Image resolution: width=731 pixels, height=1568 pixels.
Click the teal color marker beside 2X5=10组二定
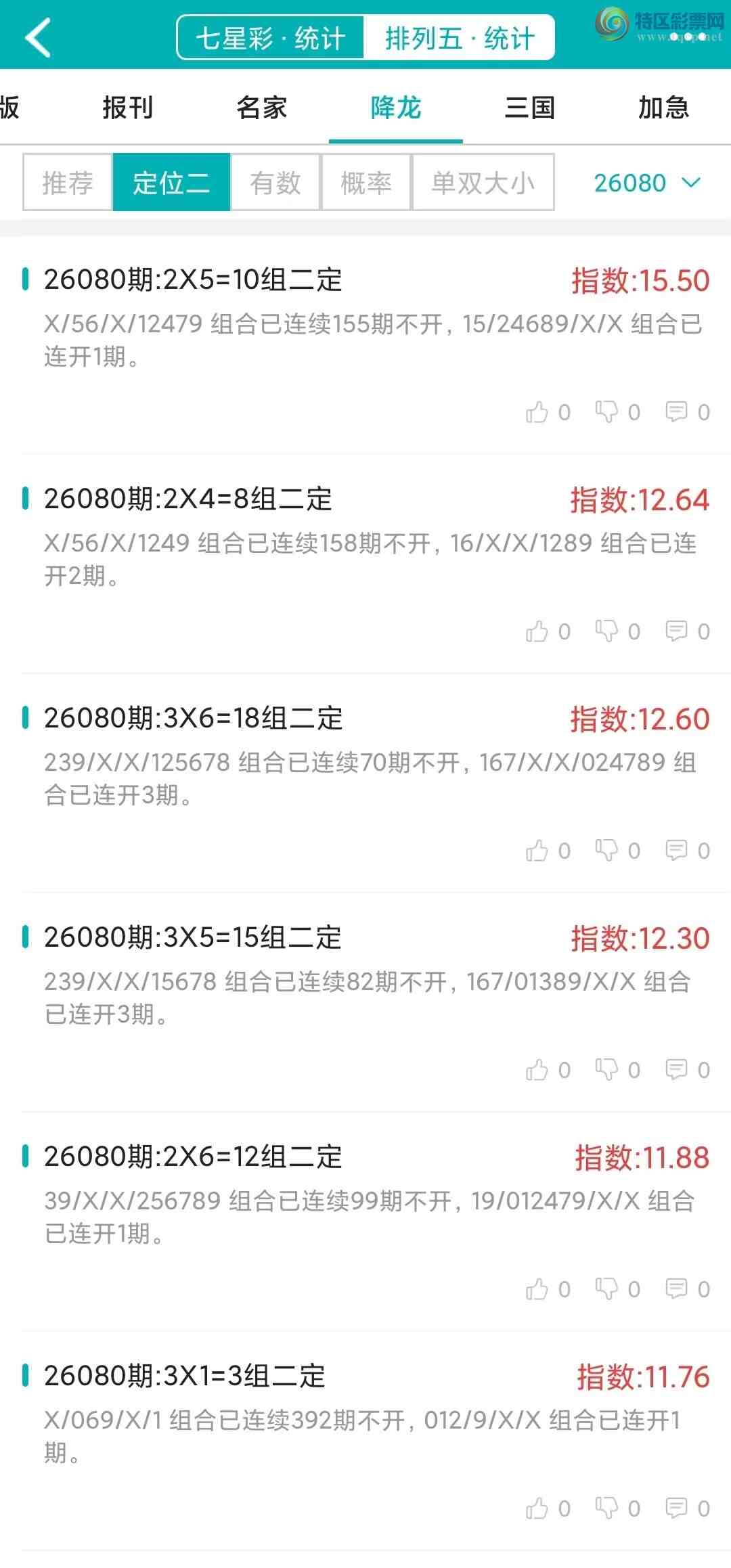[x=26, y=279]
